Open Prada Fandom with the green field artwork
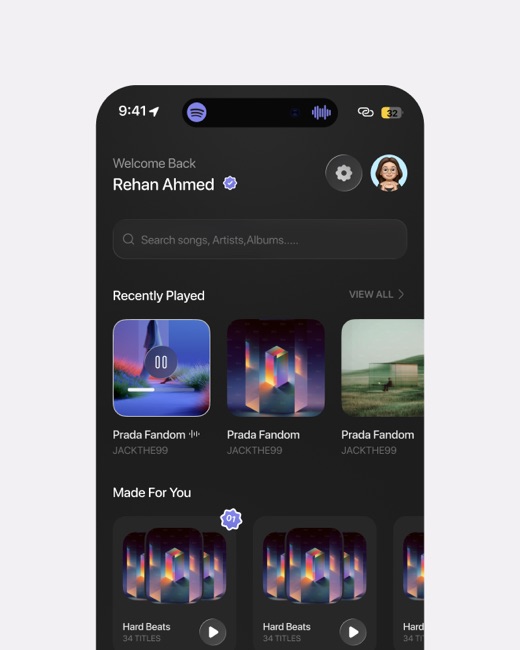The image size is (520, 650). (382, 368)
